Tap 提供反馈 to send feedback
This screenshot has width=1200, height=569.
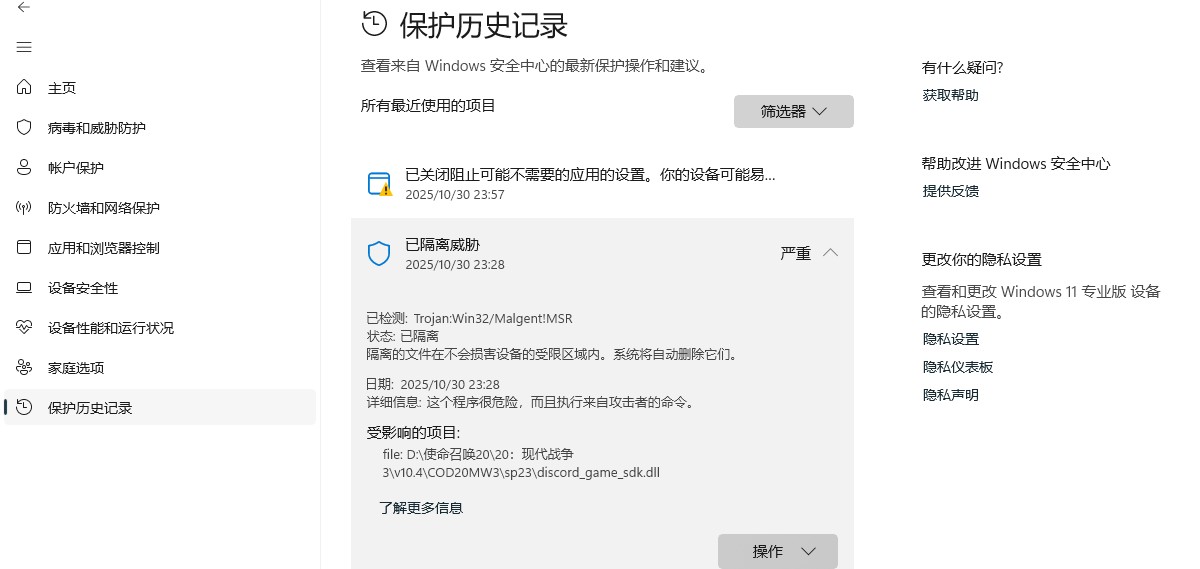[x=950, y=191]
